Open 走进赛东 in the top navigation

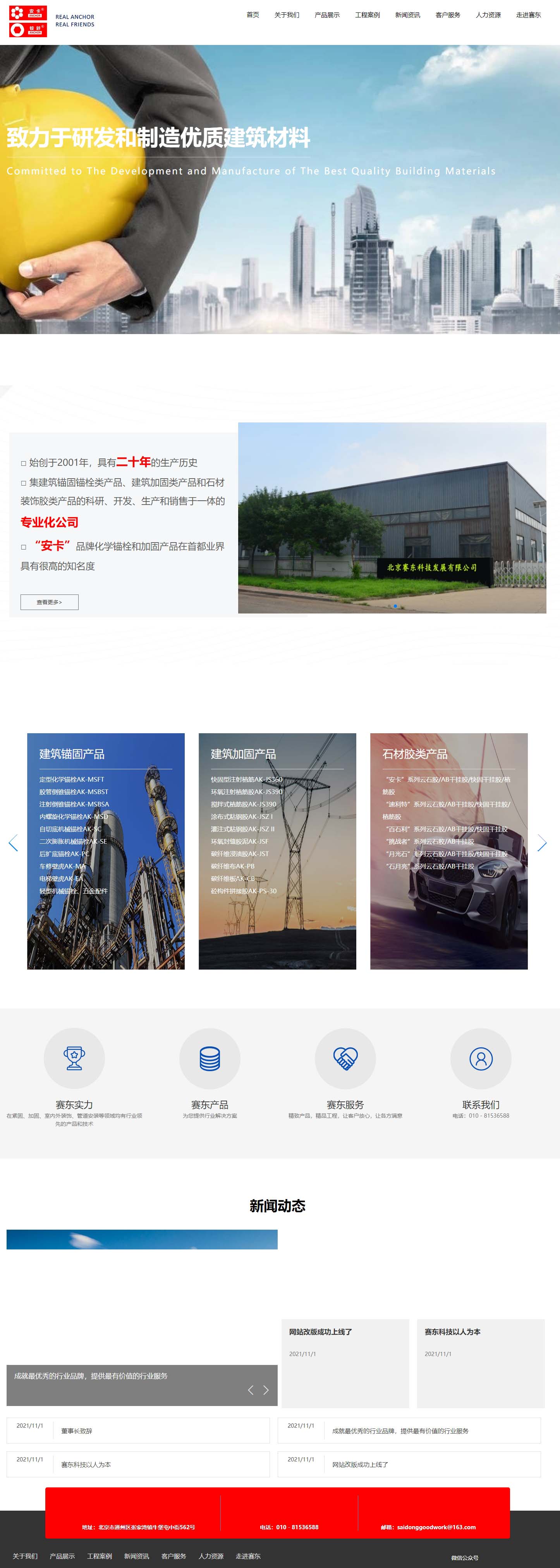[528, 15]
